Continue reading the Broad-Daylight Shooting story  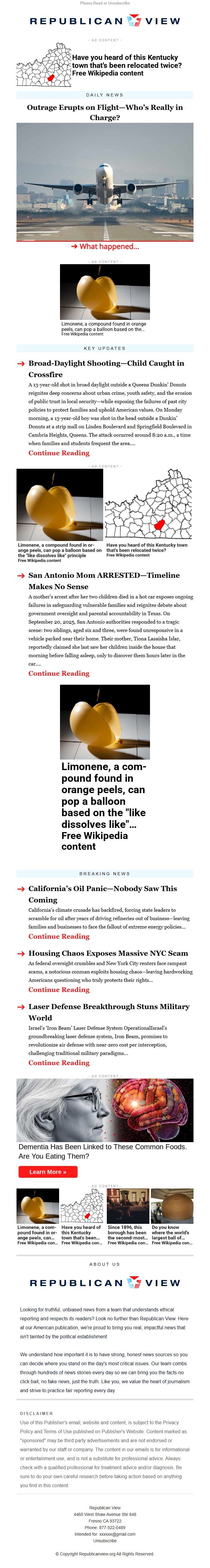pyautogui.click(x=58, y=453)
